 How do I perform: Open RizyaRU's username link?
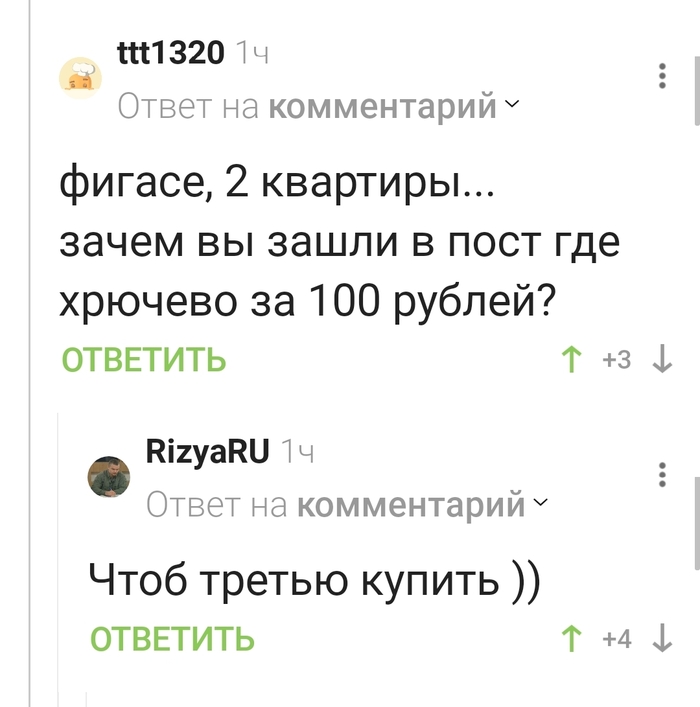[207, 452]
